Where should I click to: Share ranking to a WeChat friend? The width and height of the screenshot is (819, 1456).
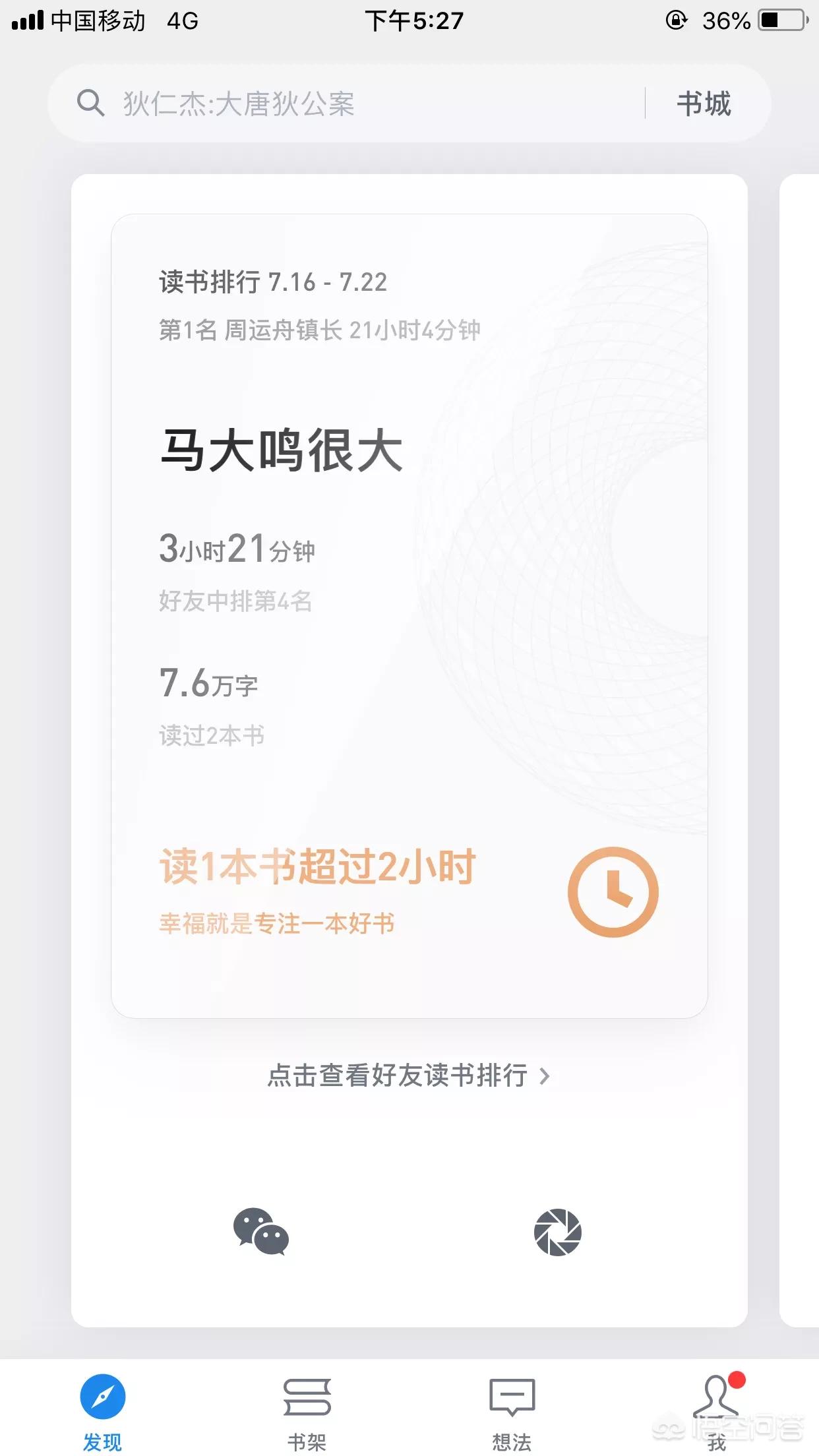click(261, 1231)
